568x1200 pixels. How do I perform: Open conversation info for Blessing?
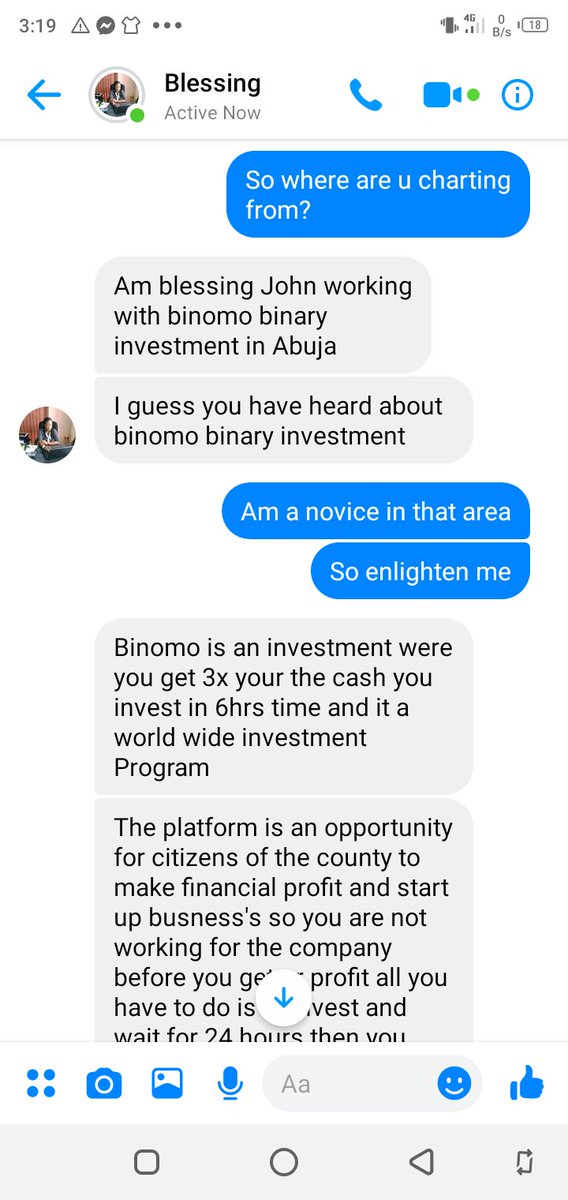coord(517,95)
